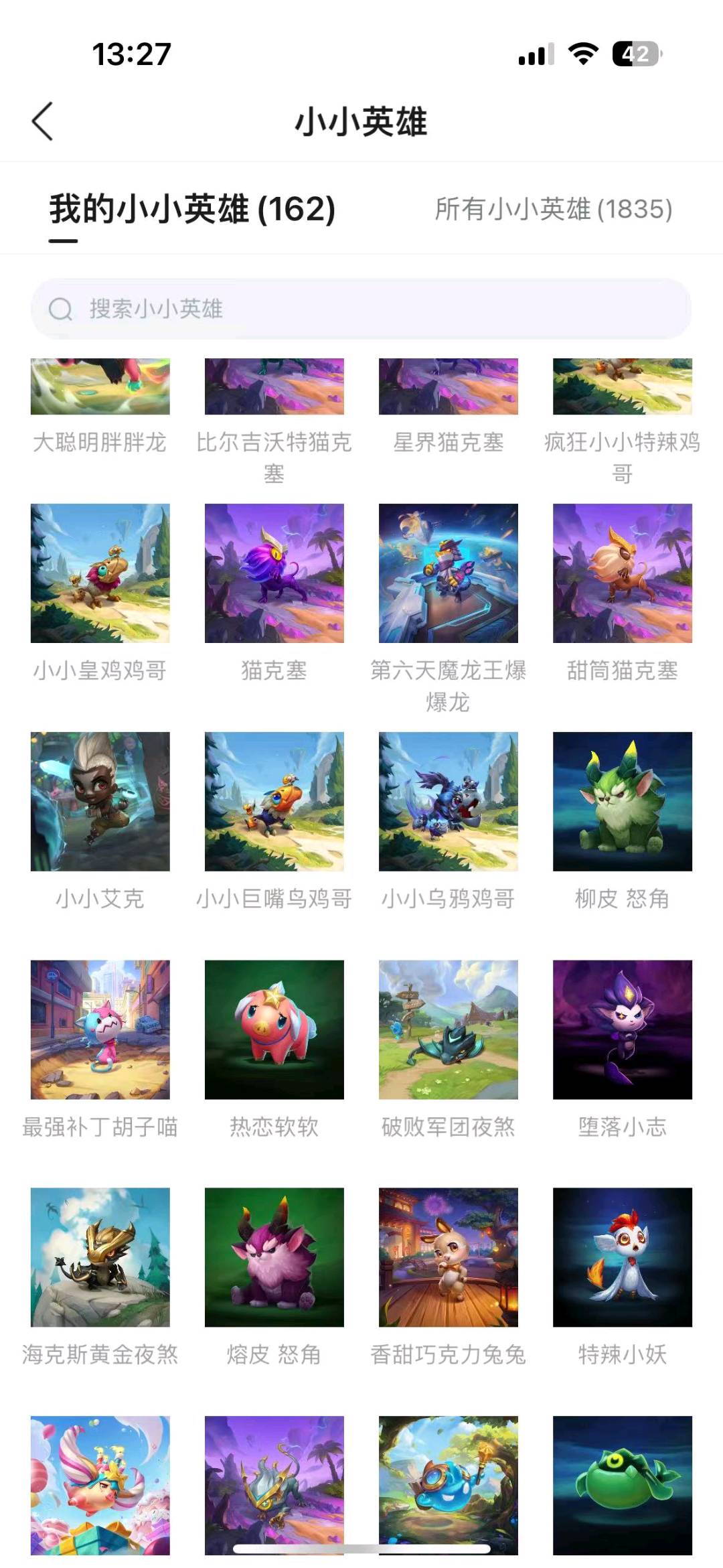Select the 我的小小英雄 (162) tab
The image size is (723, 1568).
pos(192,209)
